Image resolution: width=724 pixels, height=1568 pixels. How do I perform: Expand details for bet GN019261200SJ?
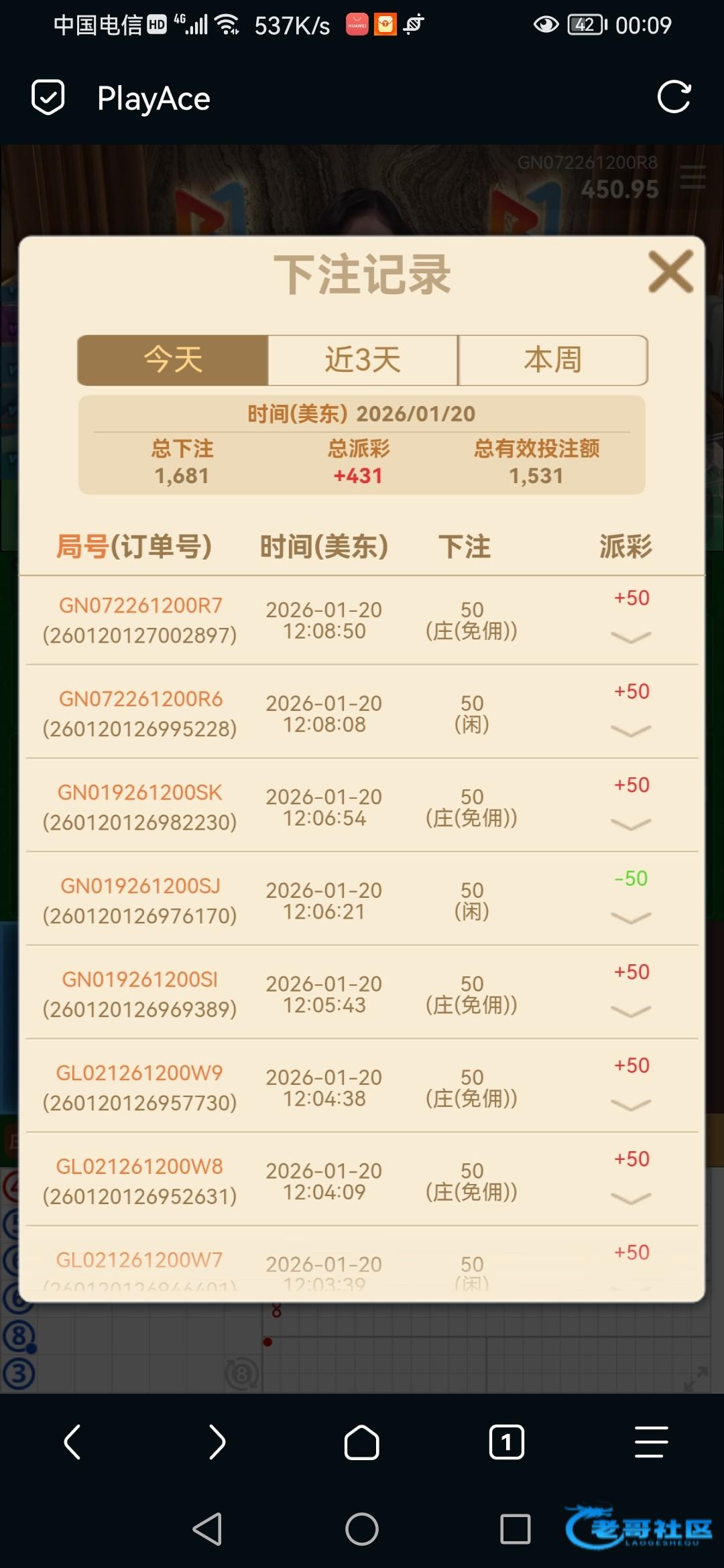tap(631, 917)
